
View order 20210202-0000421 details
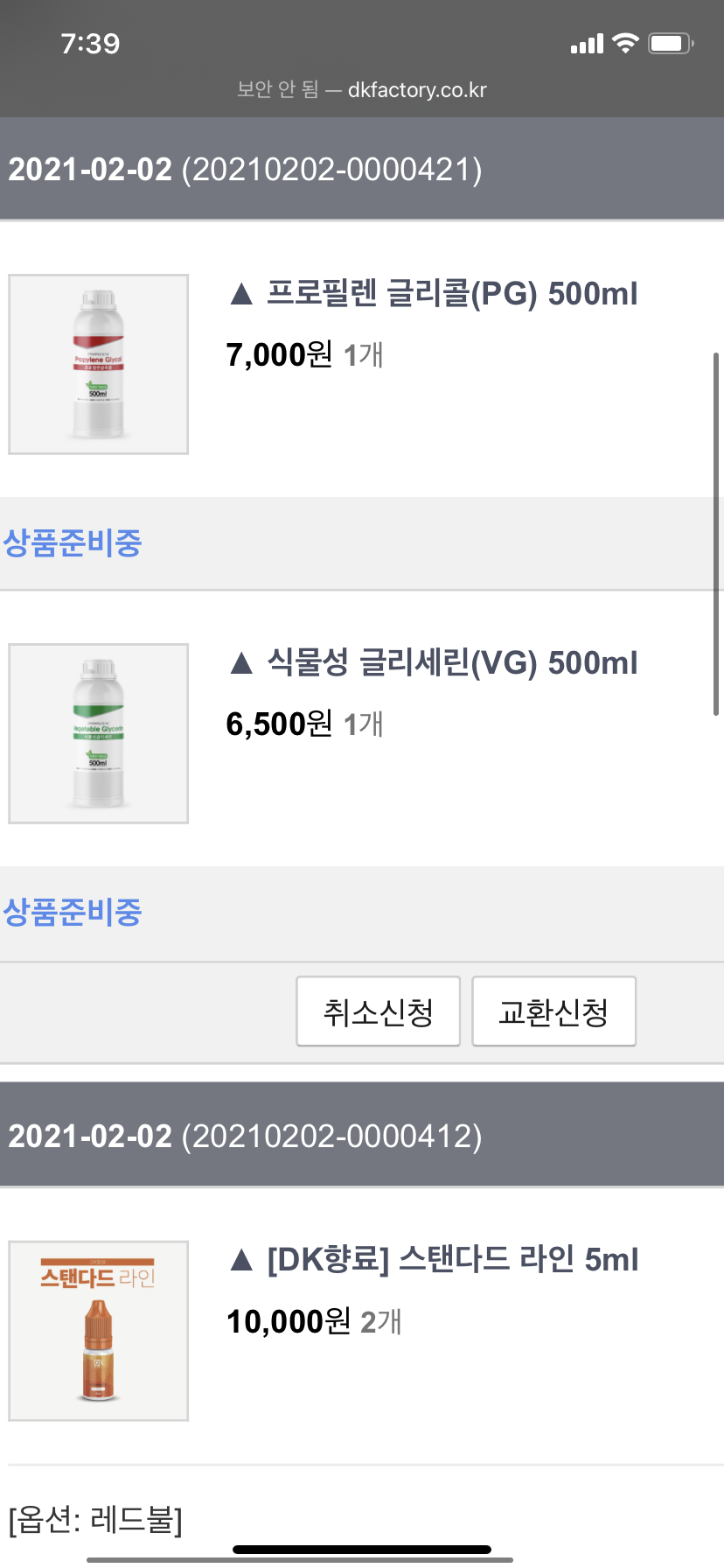(x=245, y=169)
